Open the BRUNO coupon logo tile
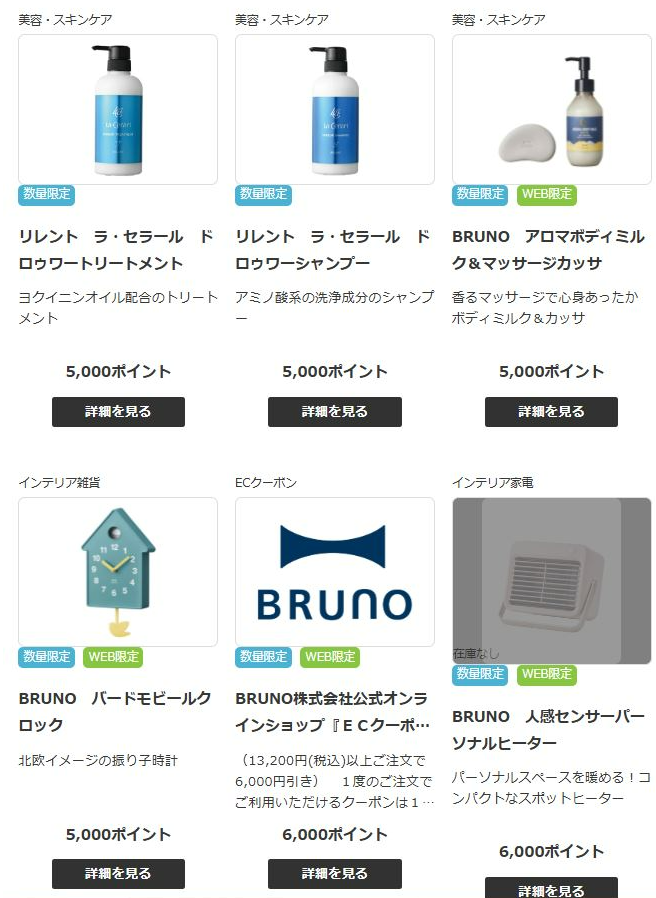Screen dimensions: 656x898 pyautogui.click(x=334, y=572)
